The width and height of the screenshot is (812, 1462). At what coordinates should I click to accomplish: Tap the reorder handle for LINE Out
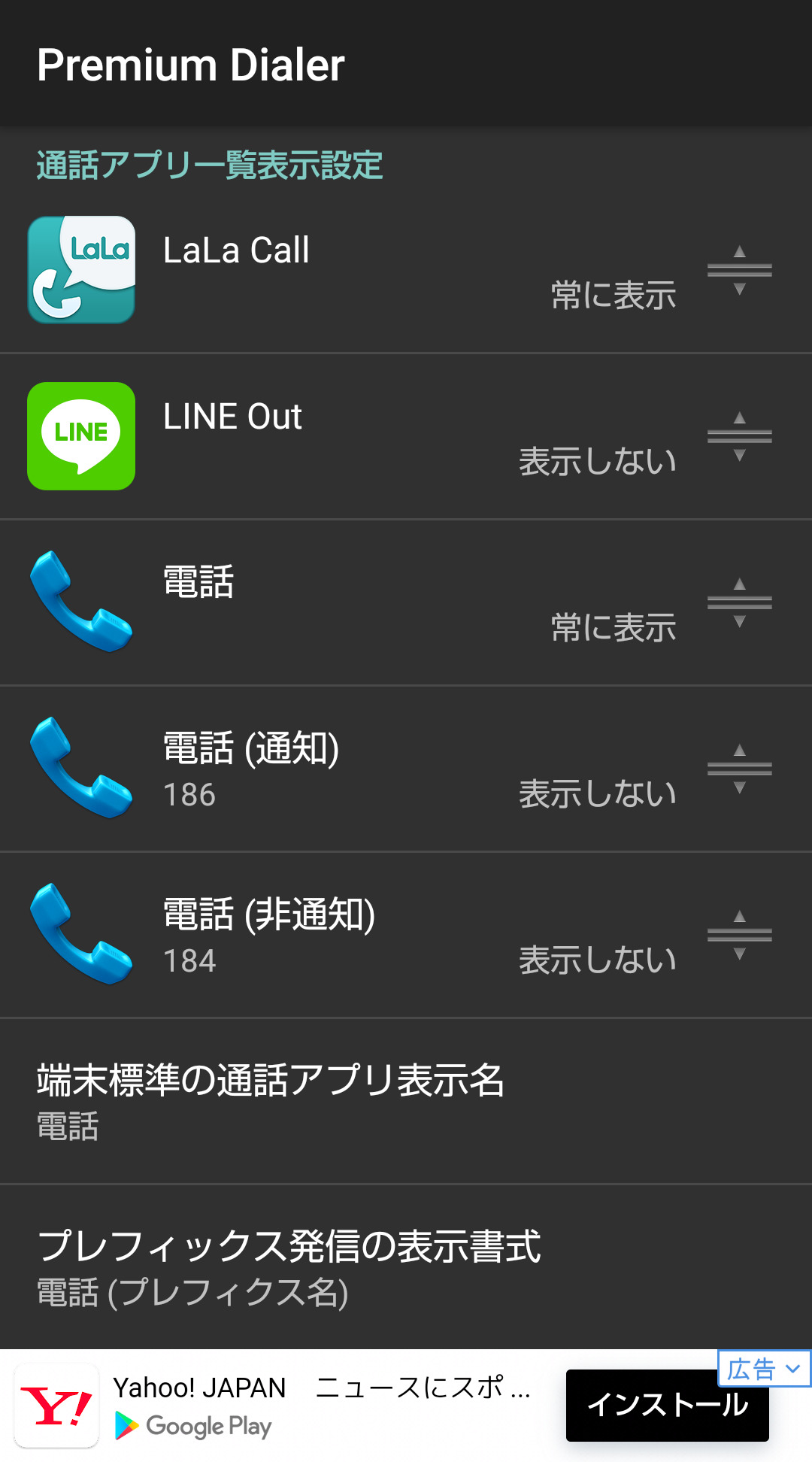pyautogui.click(x=740, y=437)
